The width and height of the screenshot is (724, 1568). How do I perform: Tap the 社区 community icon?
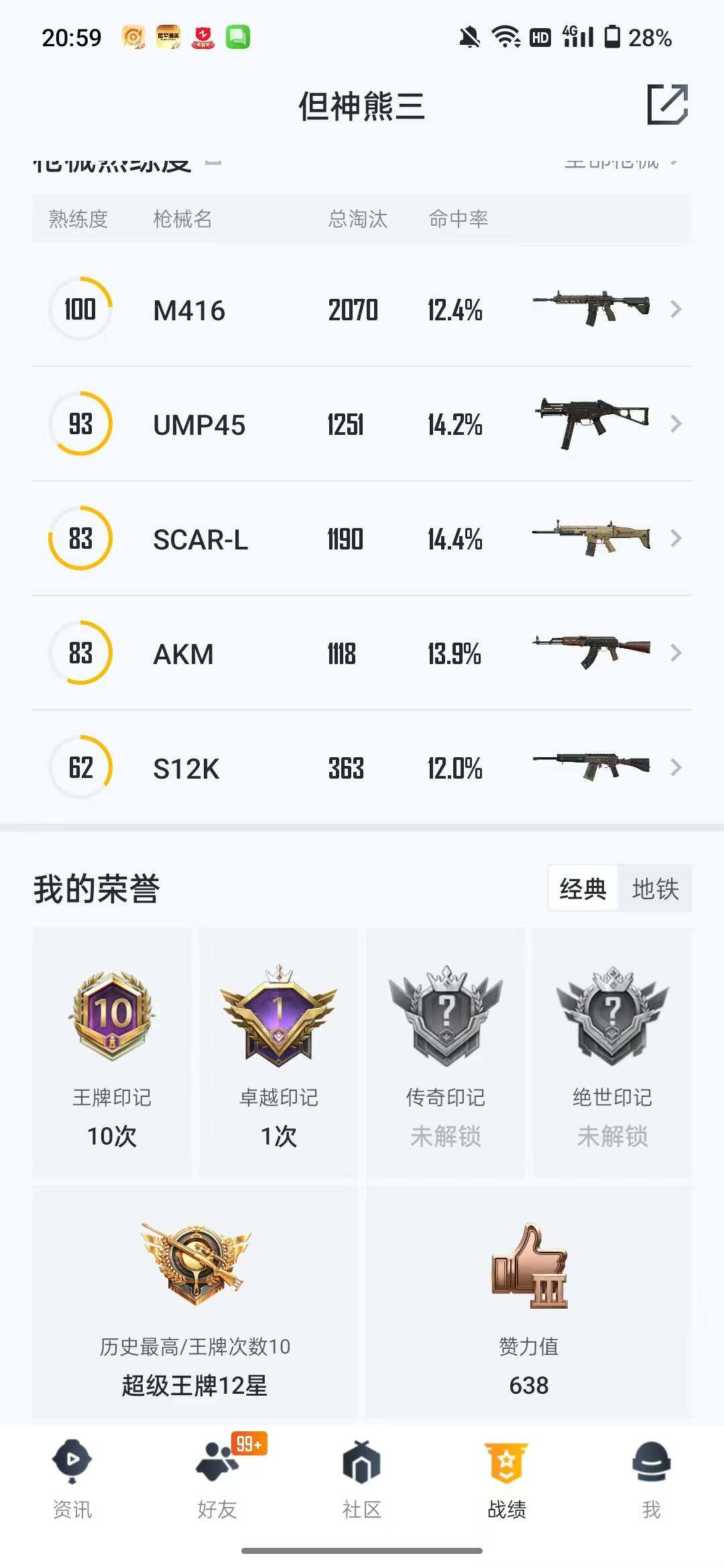tap(362, 1478)
